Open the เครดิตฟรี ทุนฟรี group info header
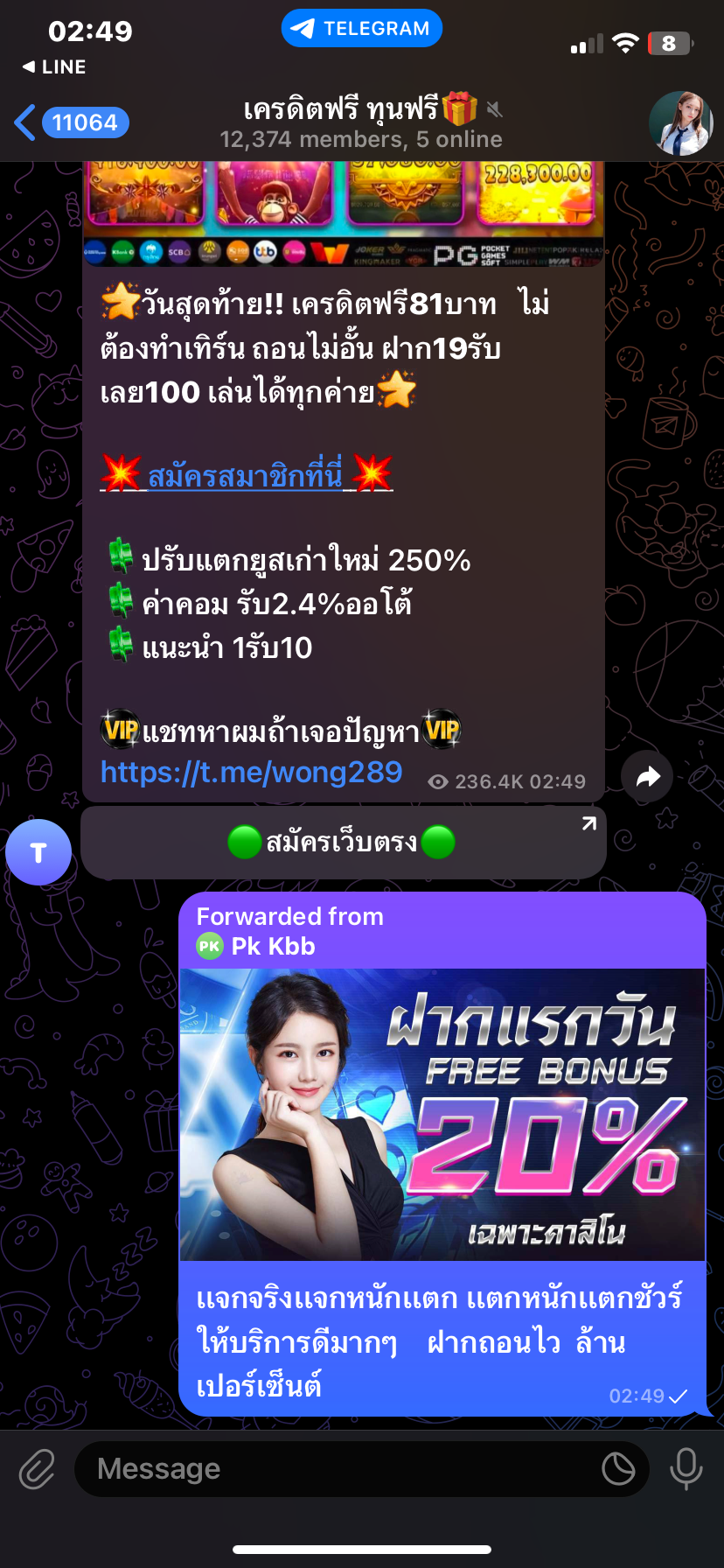This screenshot has height=1568, width=724. pos(360,123)
